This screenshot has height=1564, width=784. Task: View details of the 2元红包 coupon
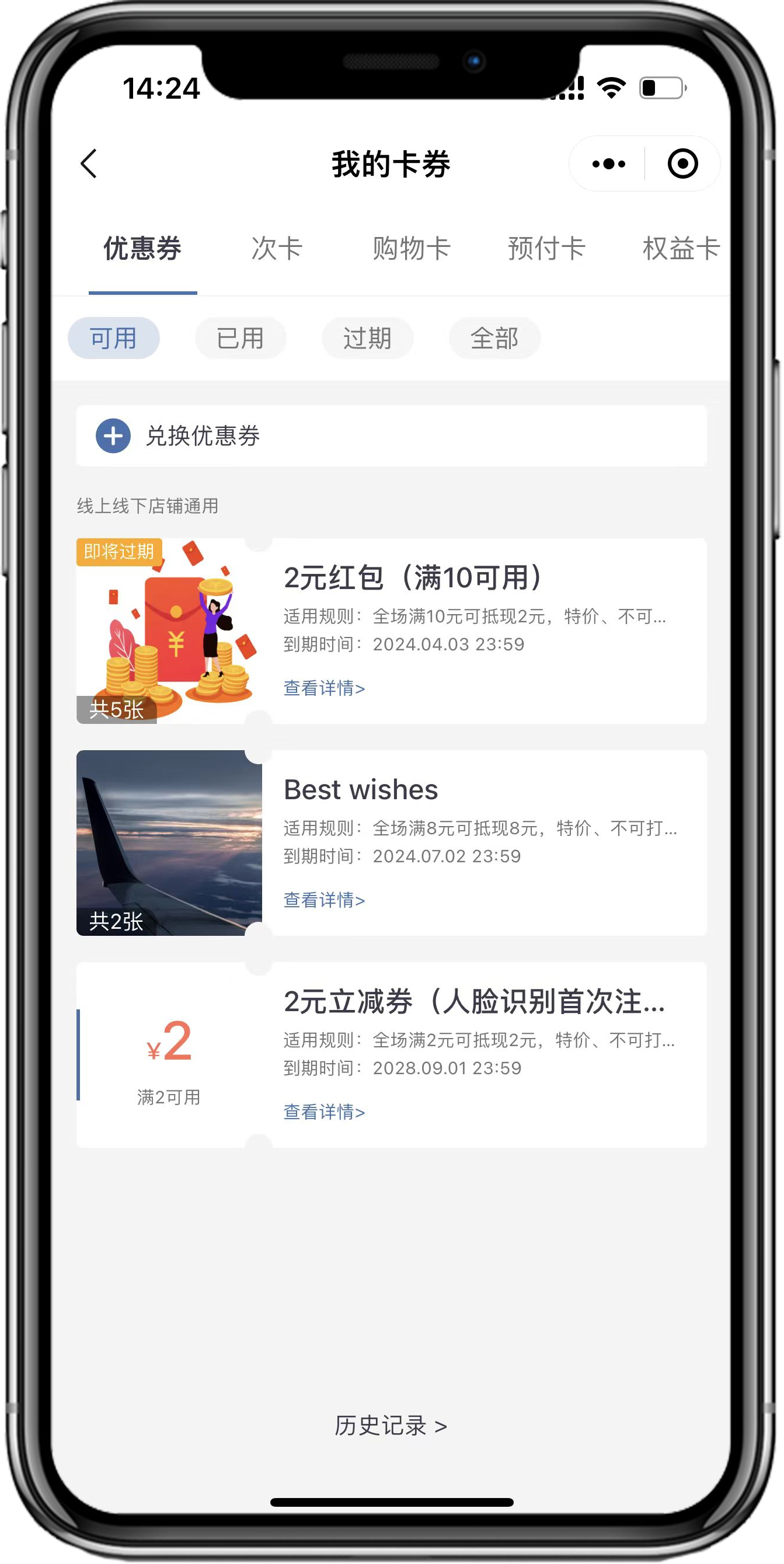click(x=325, y=688)
